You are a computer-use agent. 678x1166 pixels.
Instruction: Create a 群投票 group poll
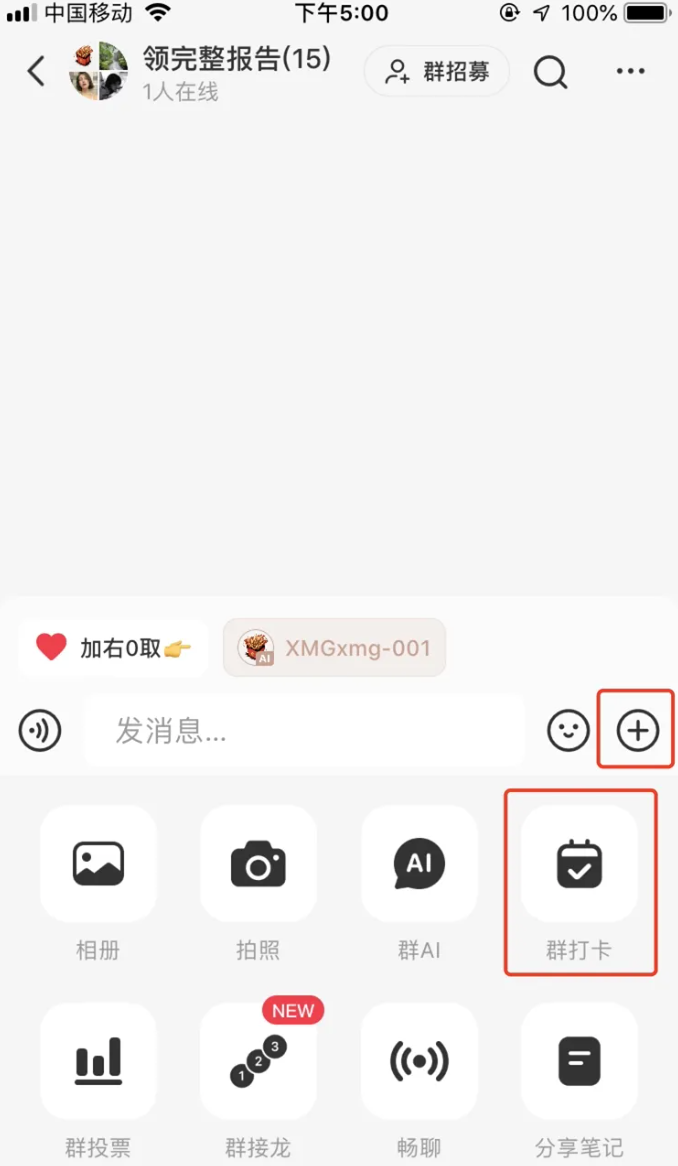pos(98,1061)
